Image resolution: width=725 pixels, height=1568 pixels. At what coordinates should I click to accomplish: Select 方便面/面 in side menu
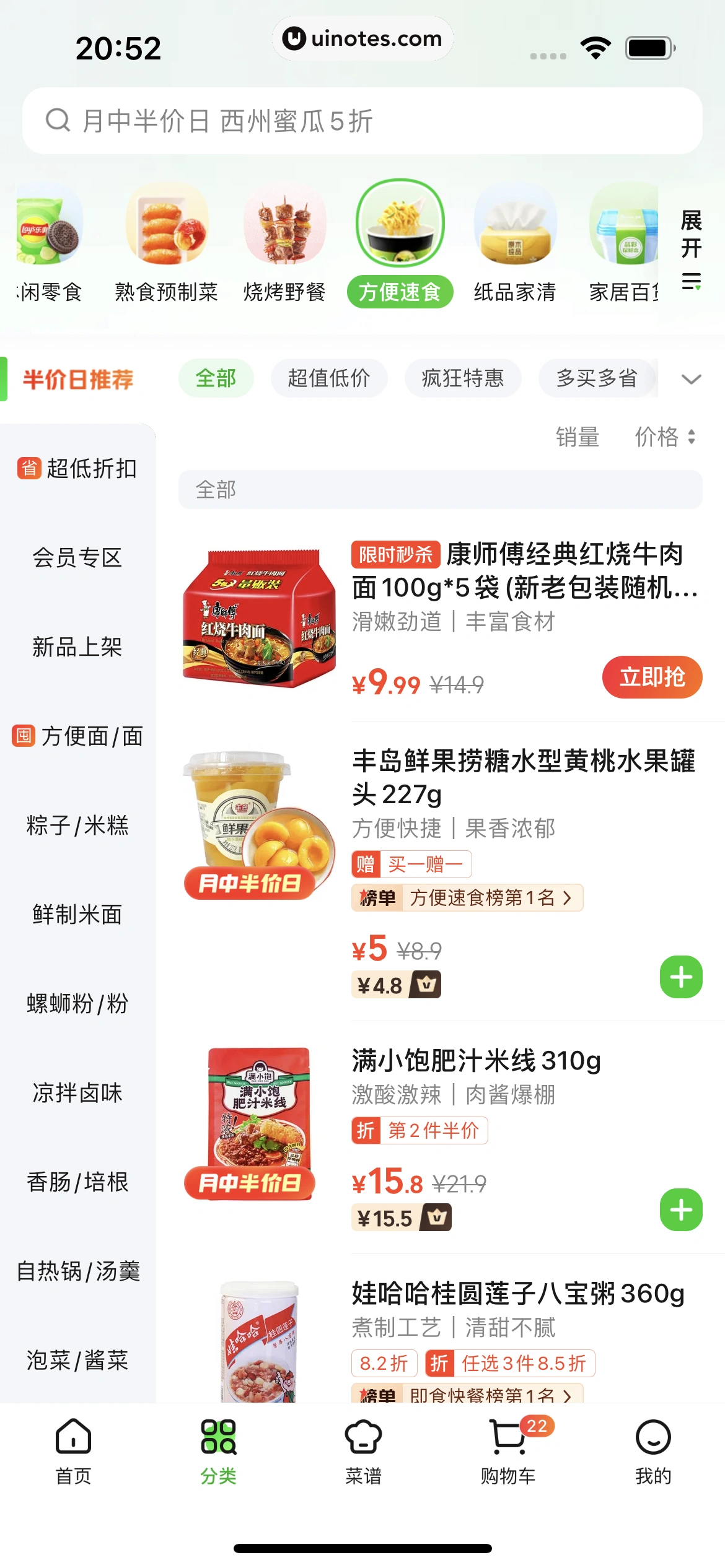[77, 736]
